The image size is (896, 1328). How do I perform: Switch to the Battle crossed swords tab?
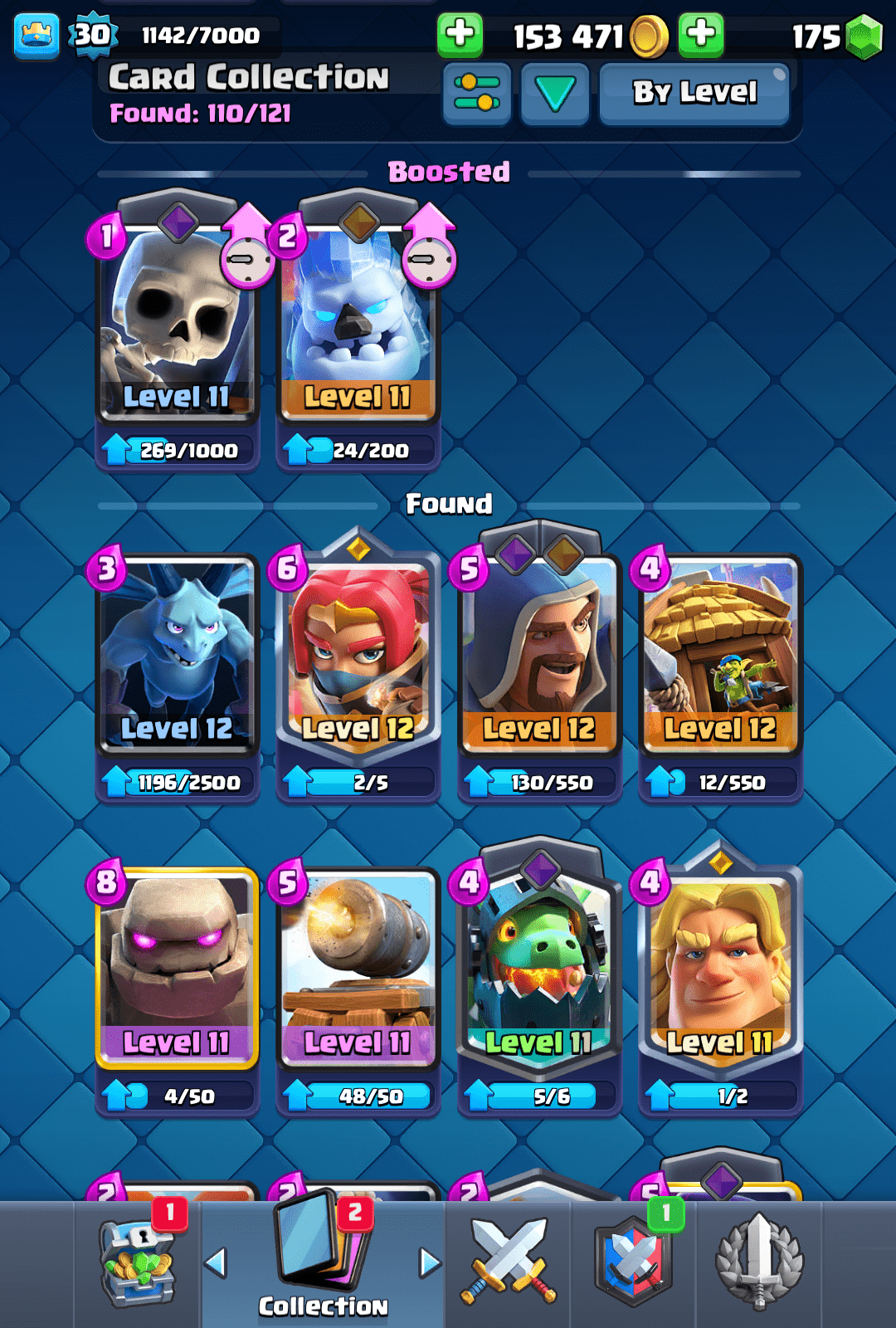(x=508, y=1262)
